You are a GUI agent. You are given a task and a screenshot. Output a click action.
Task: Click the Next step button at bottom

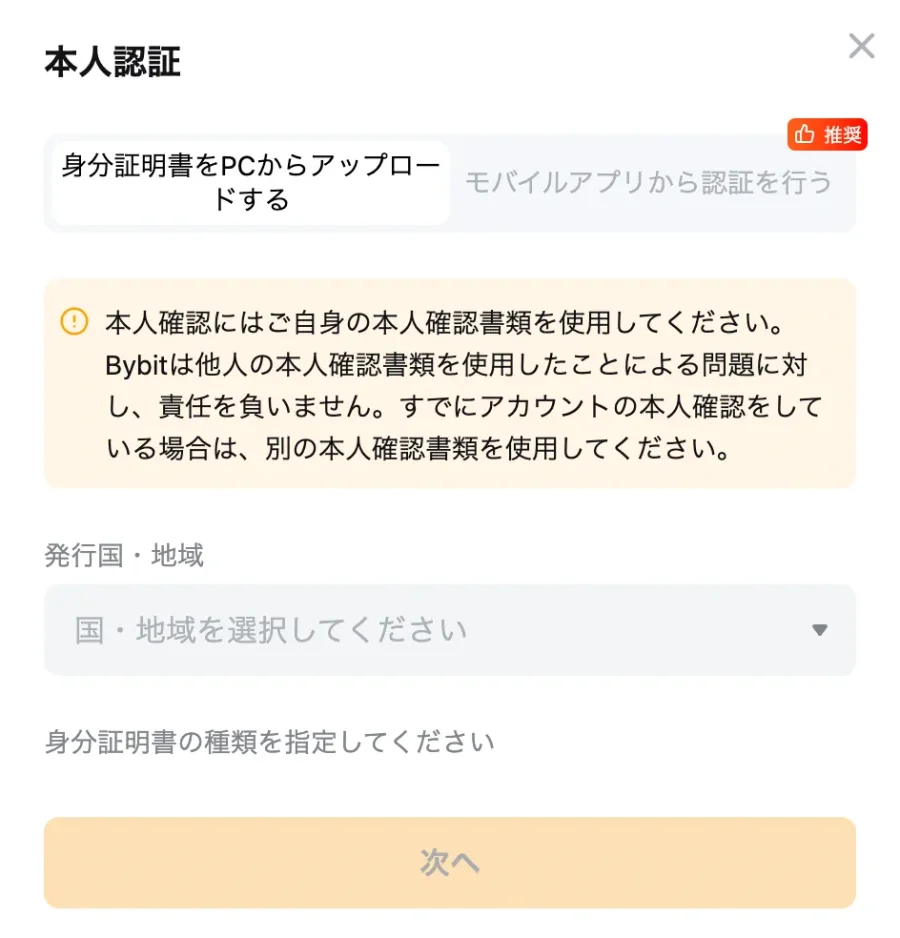[x=450, y=863]
